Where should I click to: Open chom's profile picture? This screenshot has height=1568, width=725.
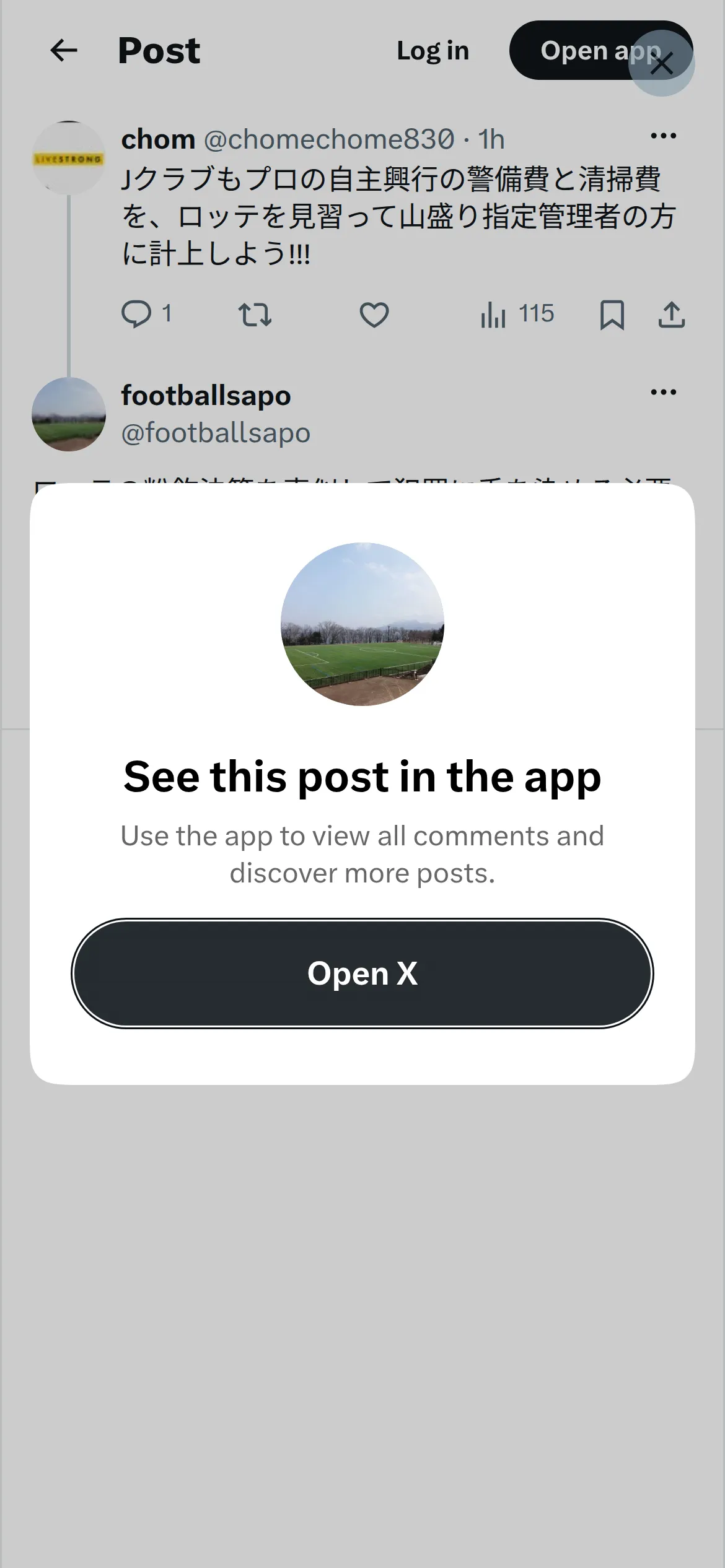(69, 157)
